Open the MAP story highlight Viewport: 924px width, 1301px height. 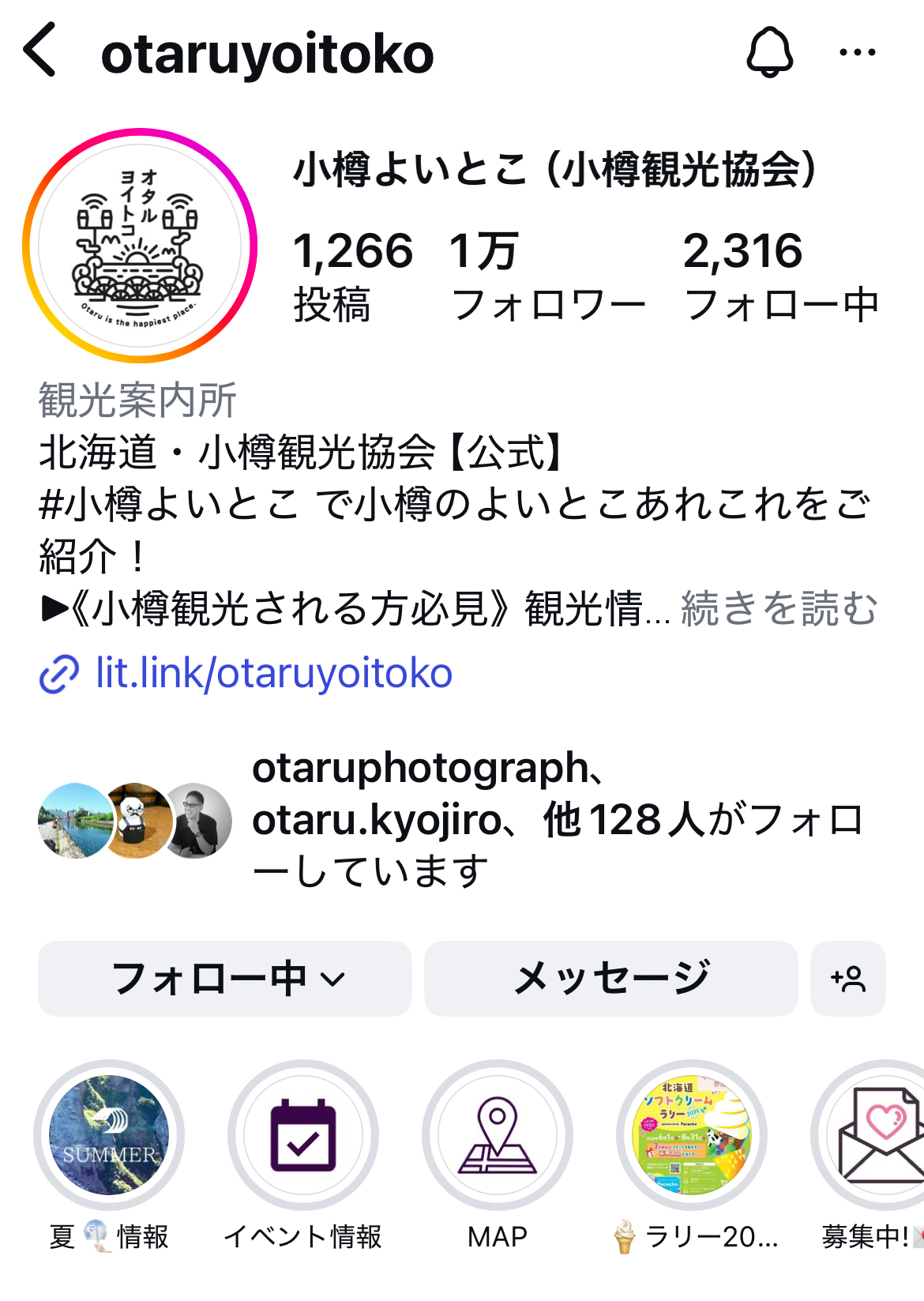(498, 1135)
